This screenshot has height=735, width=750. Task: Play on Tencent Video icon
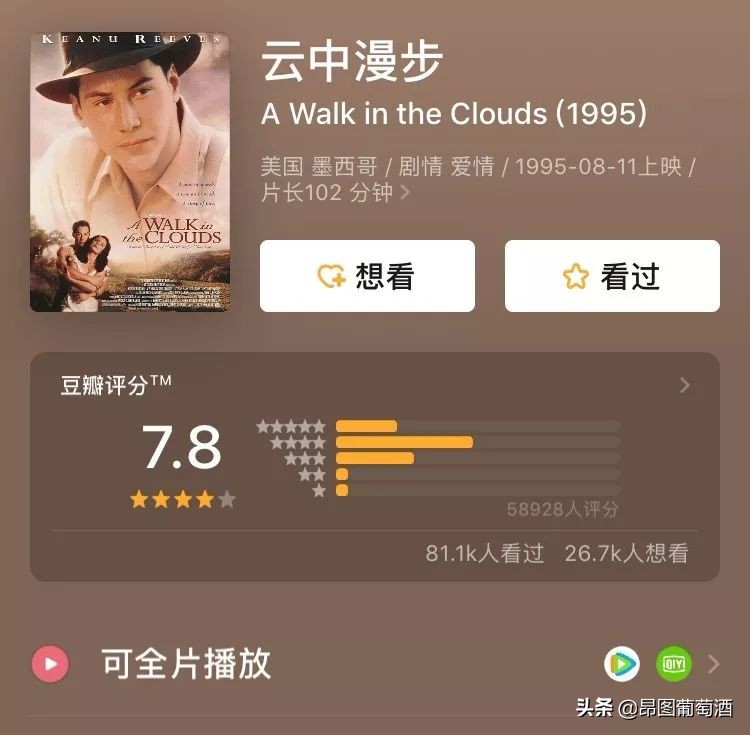621,663
